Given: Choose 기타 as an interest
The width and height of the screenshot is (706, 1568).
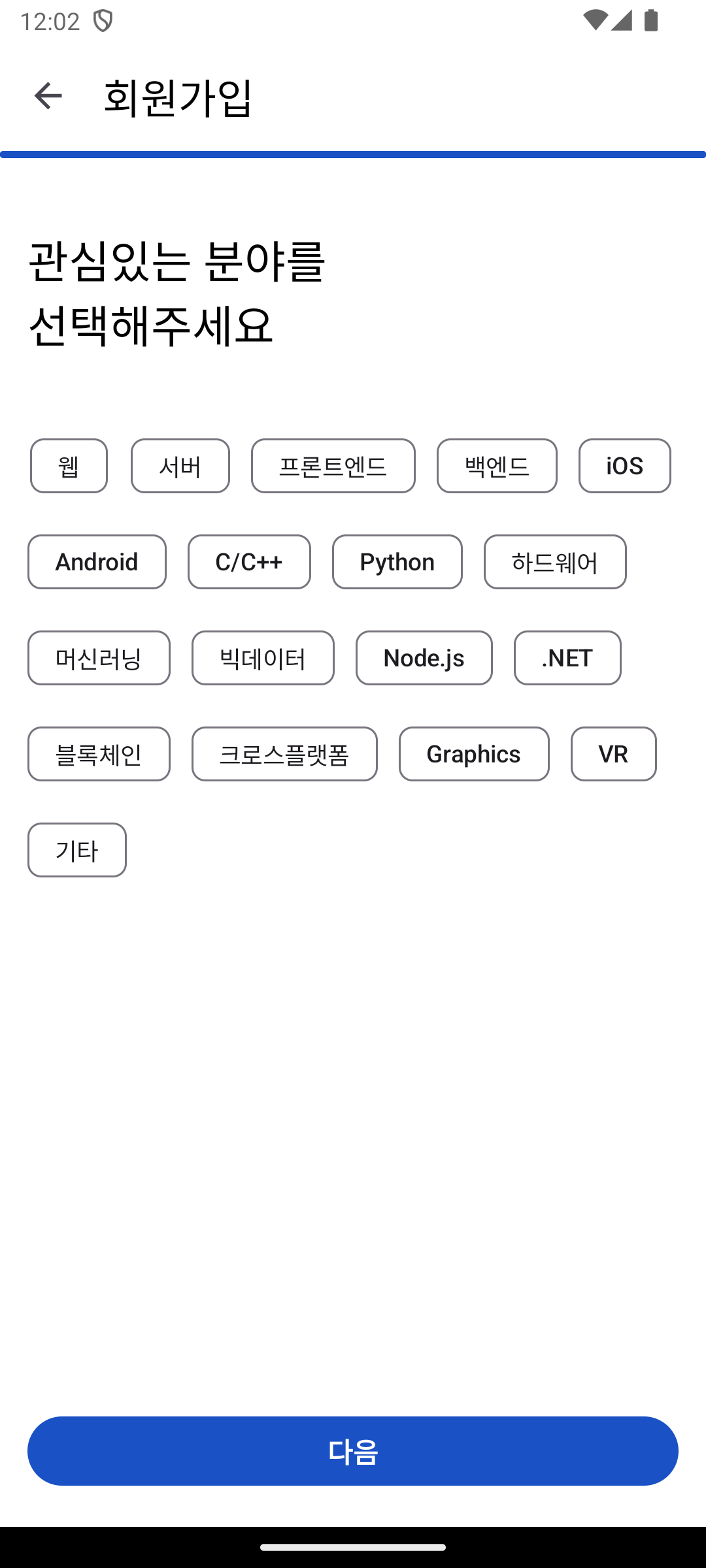Looking at the screenshot, I should pos(77,850).
